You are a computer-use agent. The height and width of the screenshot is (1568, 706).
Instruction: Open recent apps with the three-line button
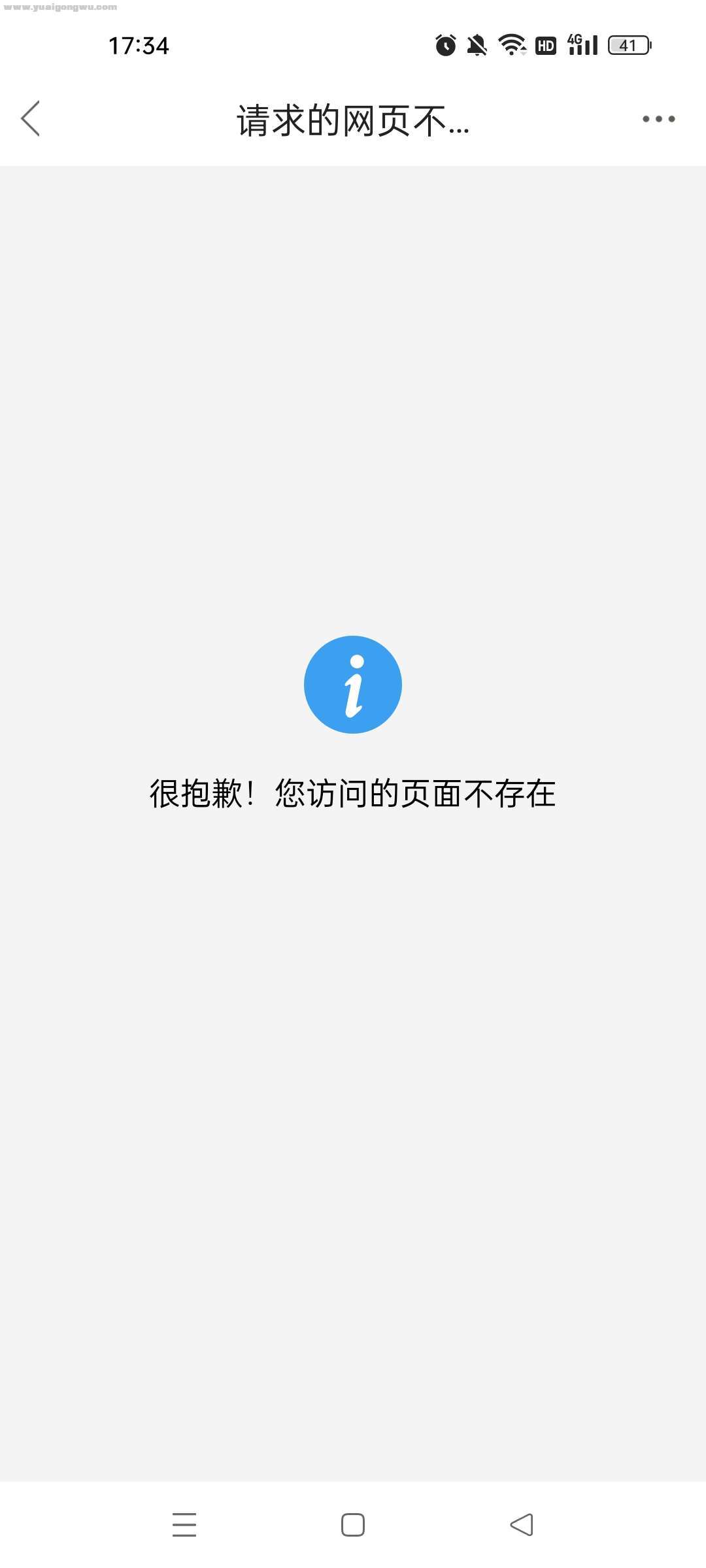click(184, 1525)
